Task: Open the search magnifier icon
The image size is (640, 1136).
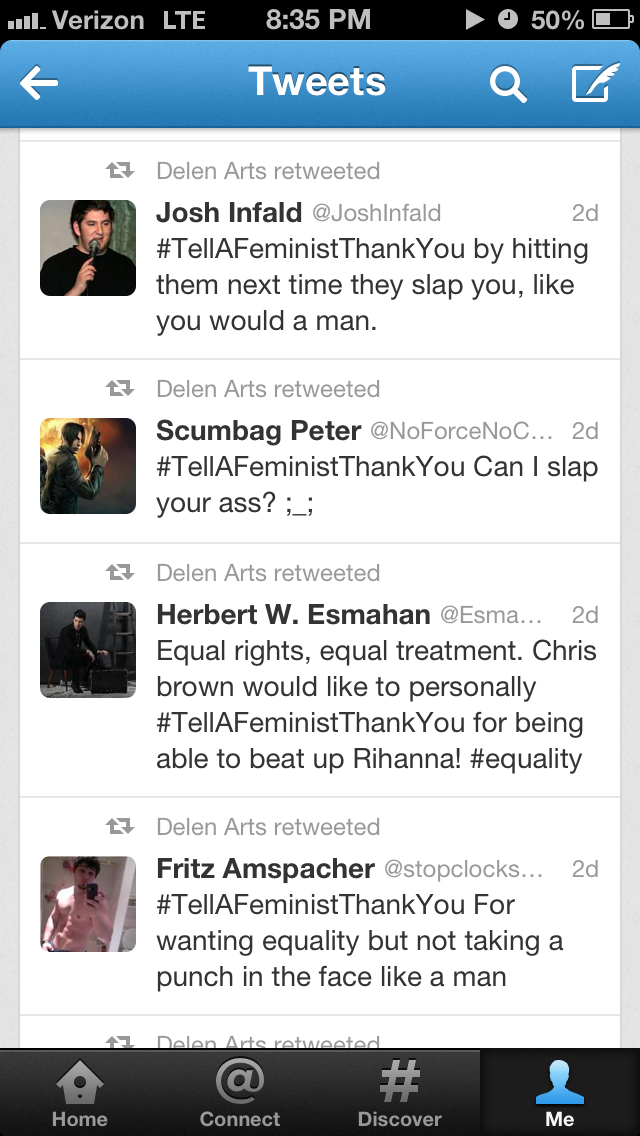Action: [x=508, y=84]
